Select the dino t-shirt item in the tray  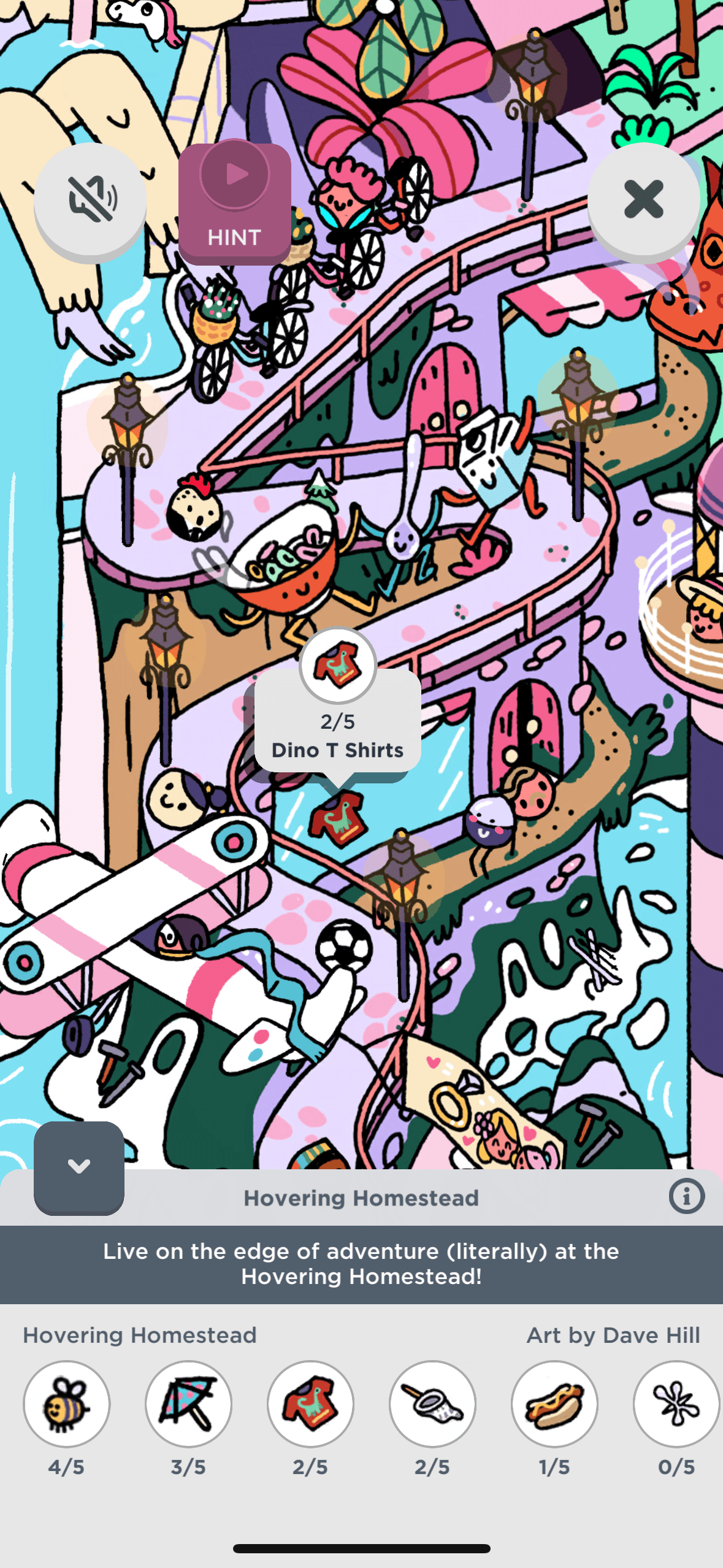310,1404
